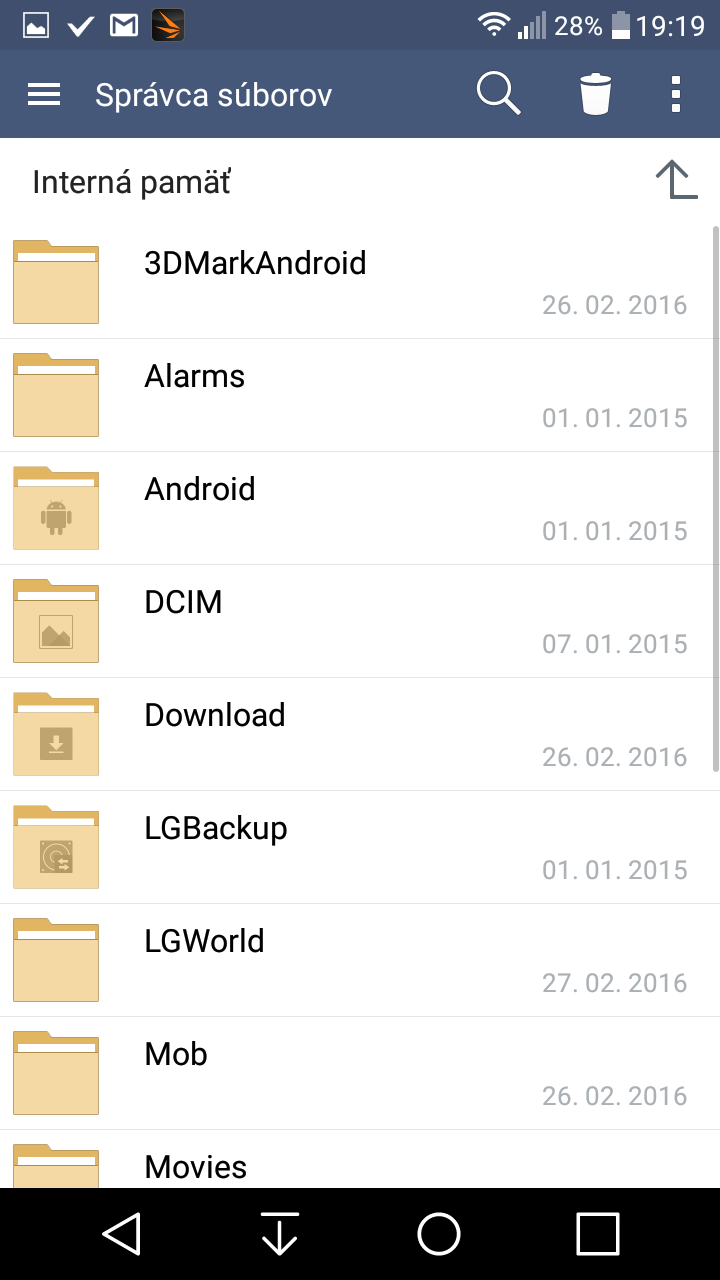Open the three-dot overflow menu

coord(676,94)
